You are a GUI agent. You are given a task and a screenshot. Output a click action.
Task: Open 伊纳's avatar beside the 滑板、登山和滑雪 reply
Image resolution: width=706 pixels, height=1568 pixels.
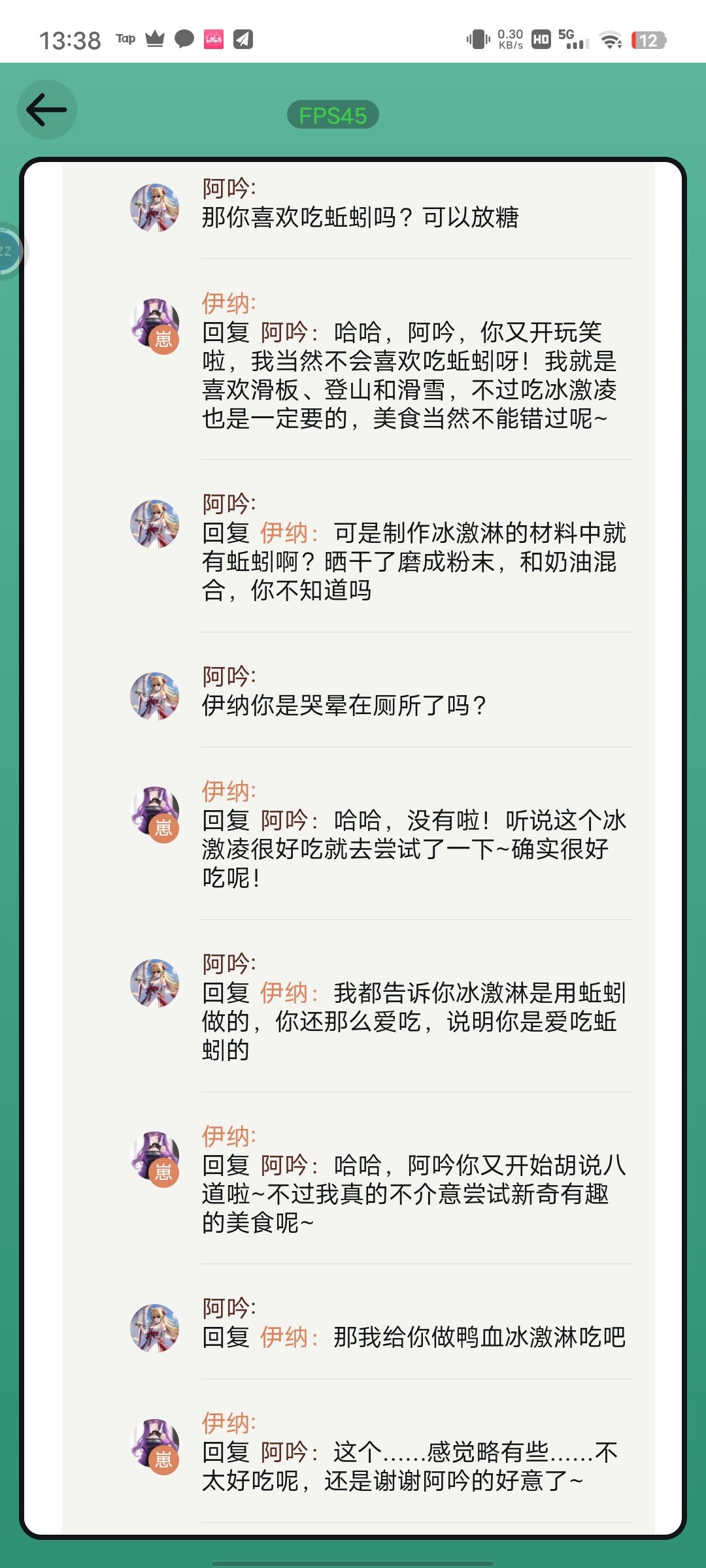click(x=155, y=325)
